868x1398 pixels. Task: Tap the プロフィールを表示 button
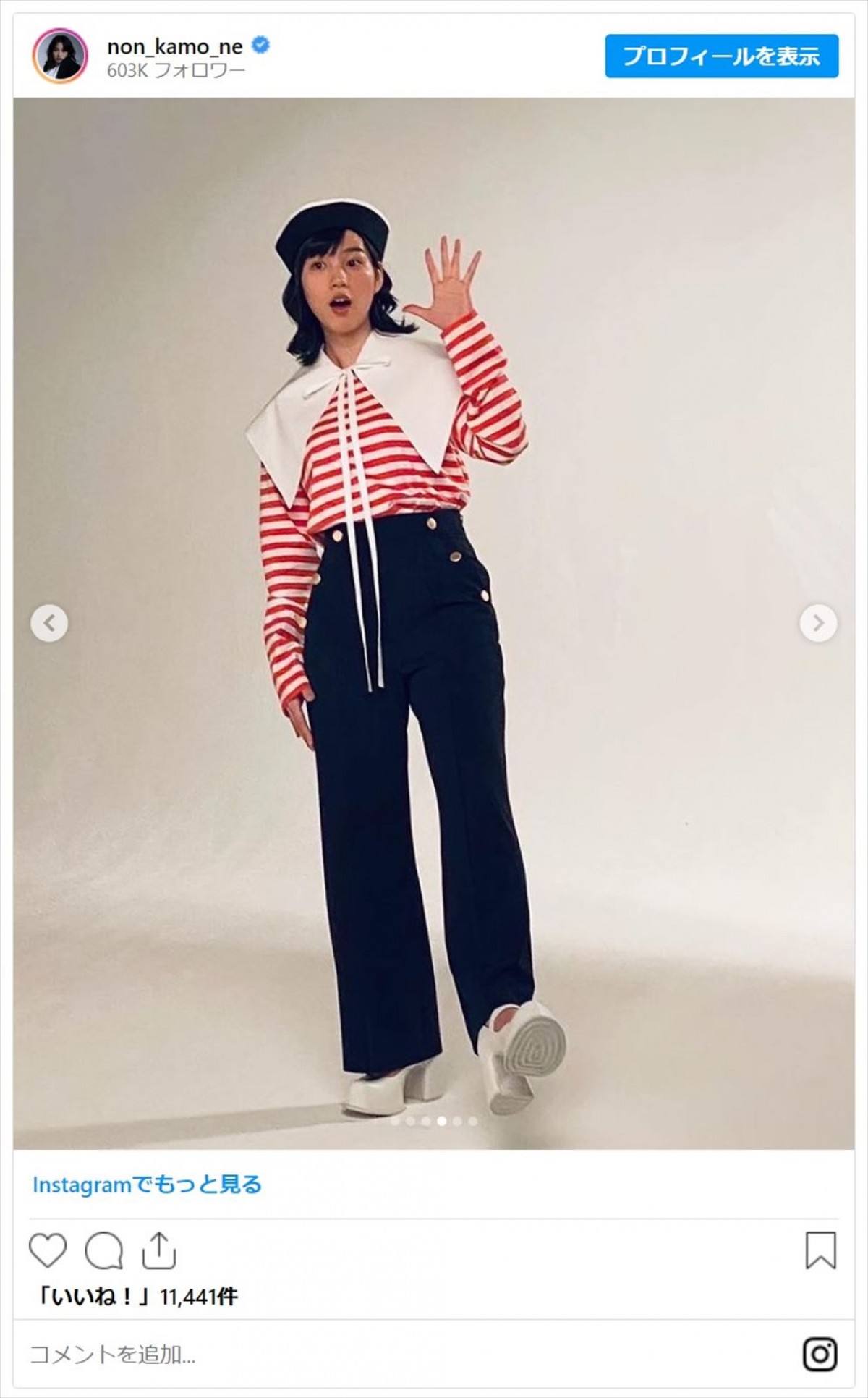tap(721, 56)
